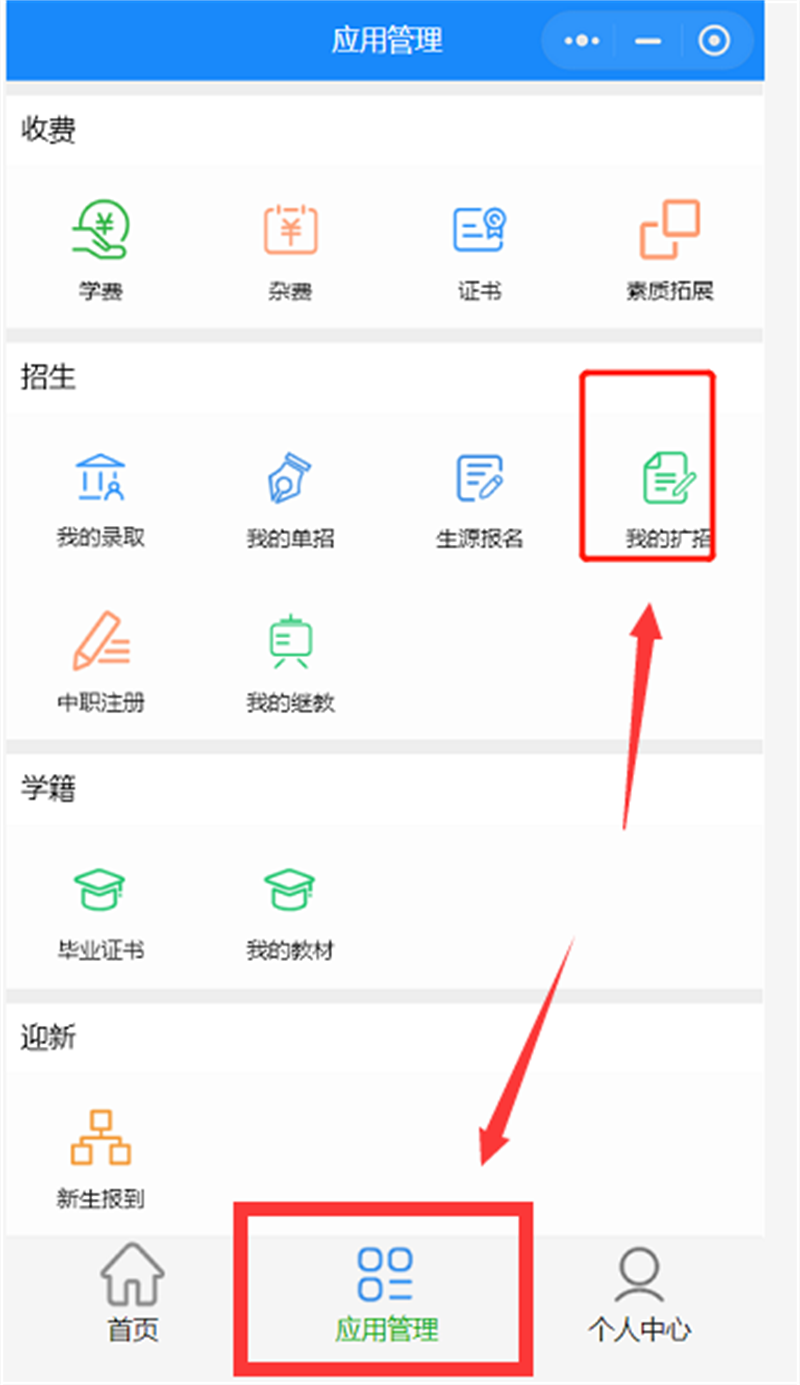Close the mini program with the circle icon
The height and width of the screenshot is (1385, 800).
[x=714, y=41]
